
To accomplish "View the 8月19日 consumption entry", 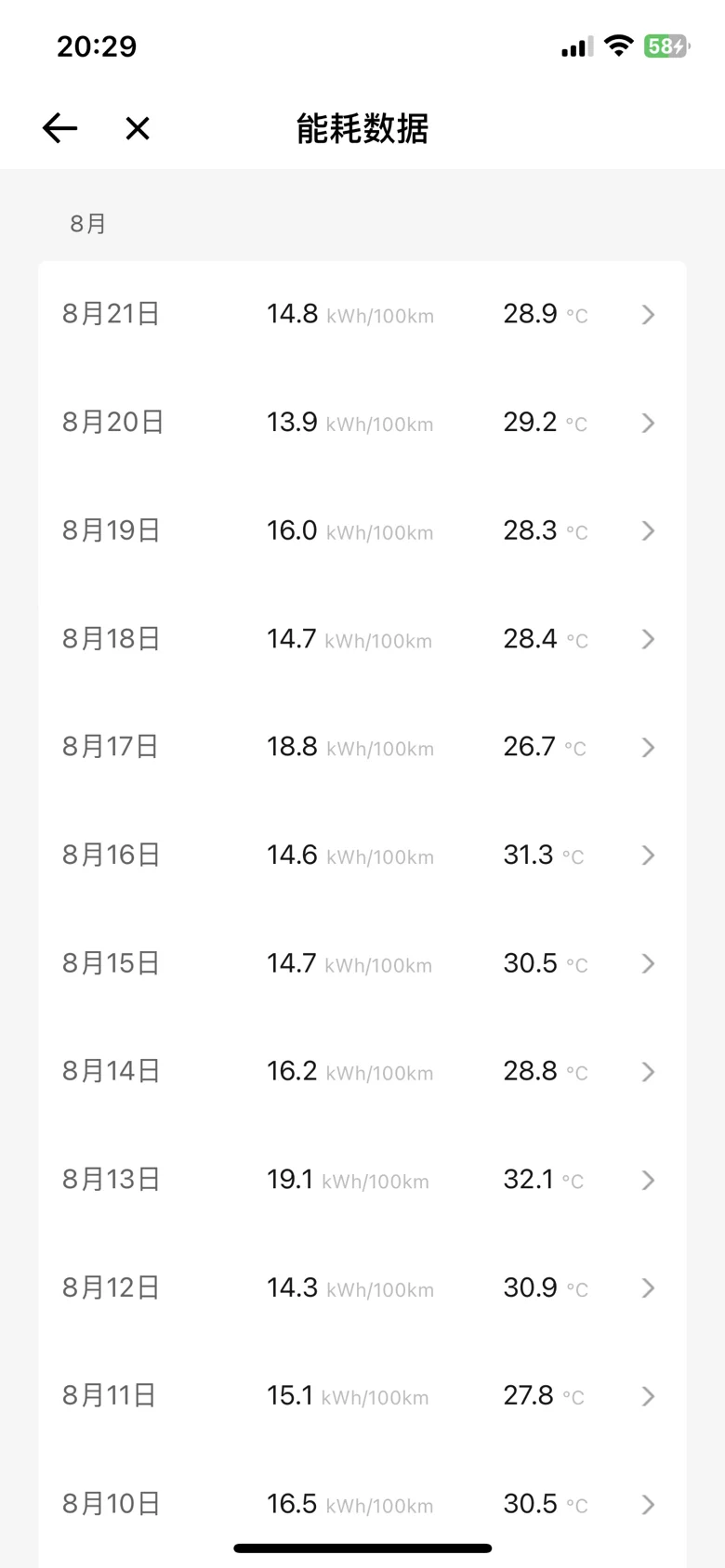I will tap(362, 530).
